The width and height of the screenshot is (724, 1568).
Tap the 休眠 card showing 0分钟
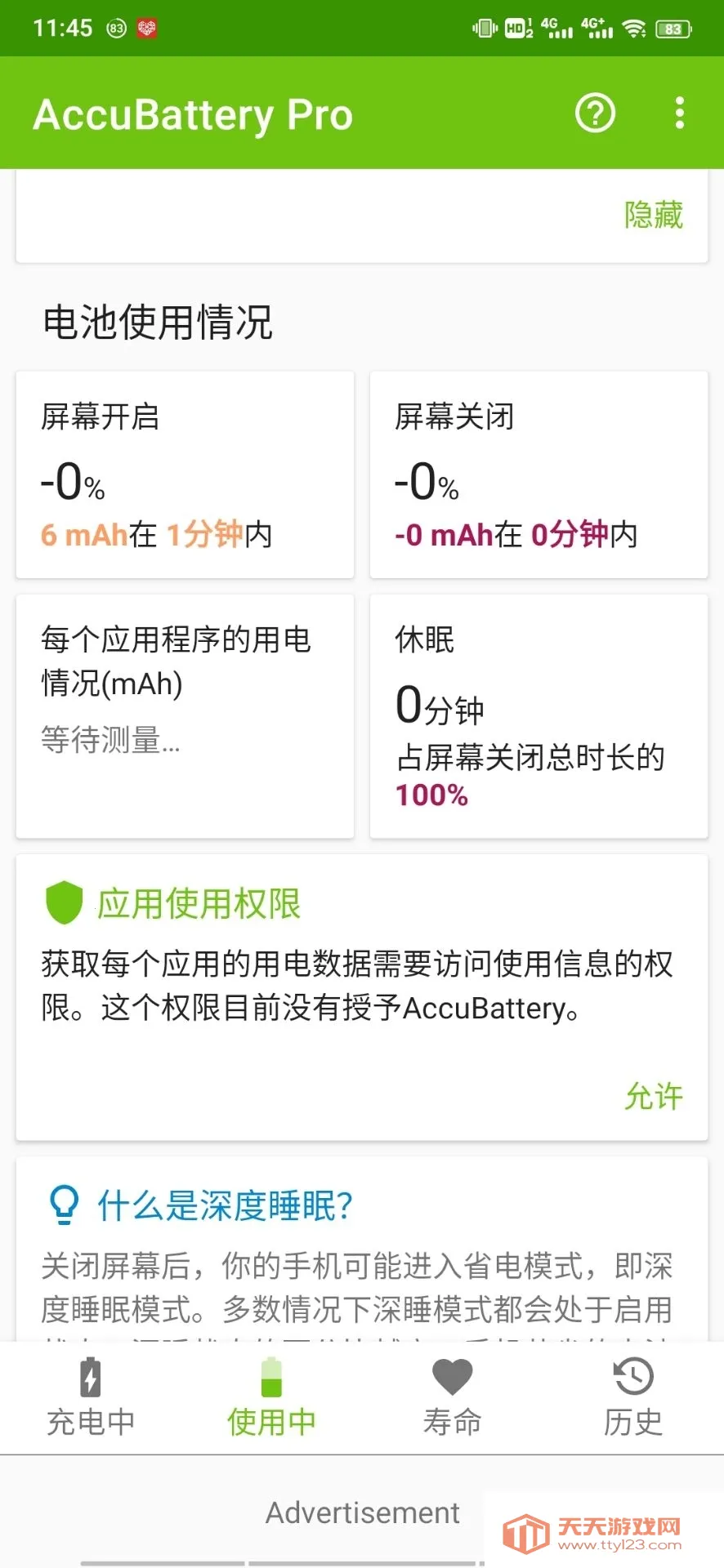pos(539,717)
